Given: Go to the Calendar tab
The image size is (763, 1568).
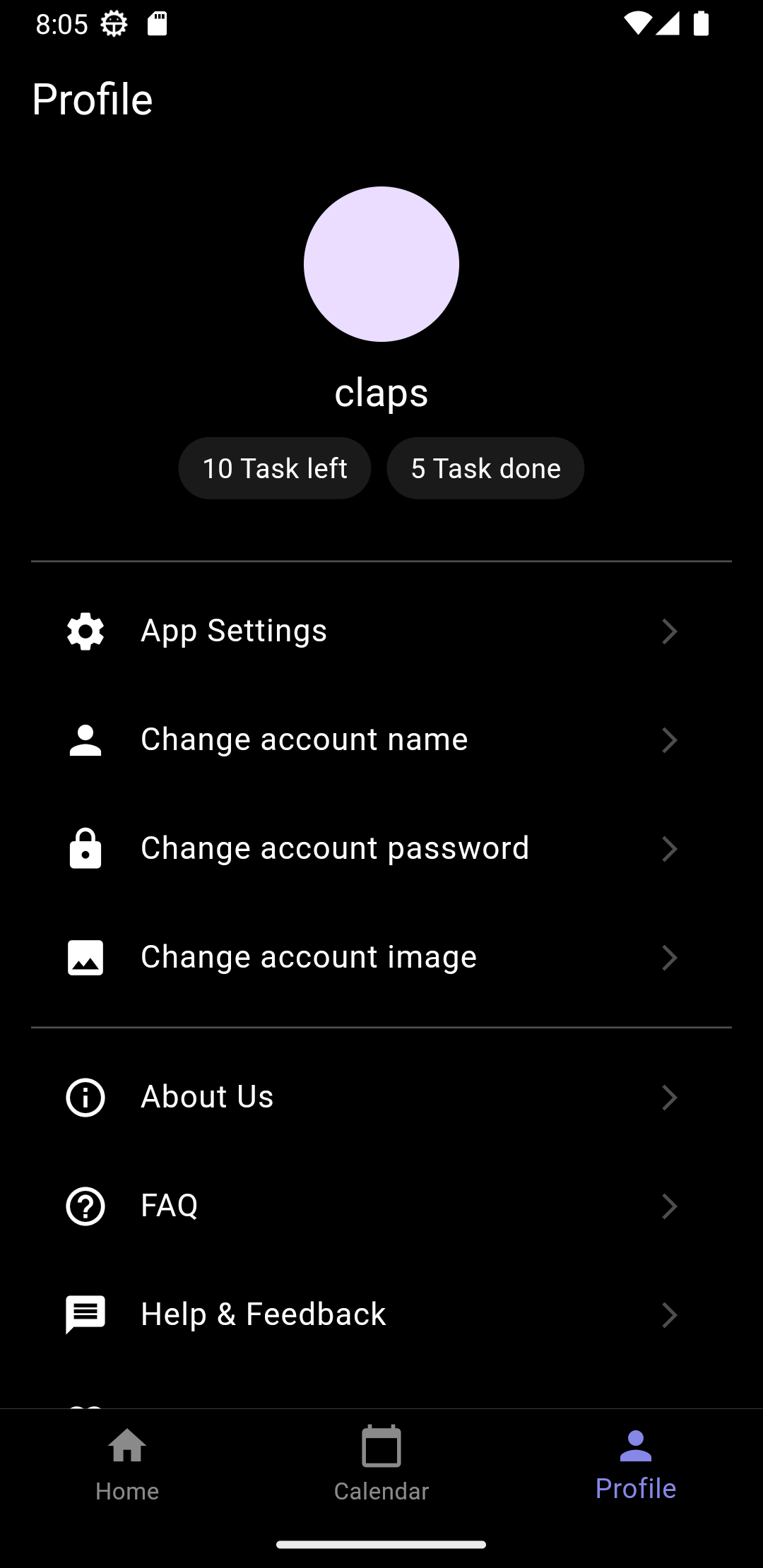Looking at the screenshot, I should pyautogui.click(x=381, y=1463).
